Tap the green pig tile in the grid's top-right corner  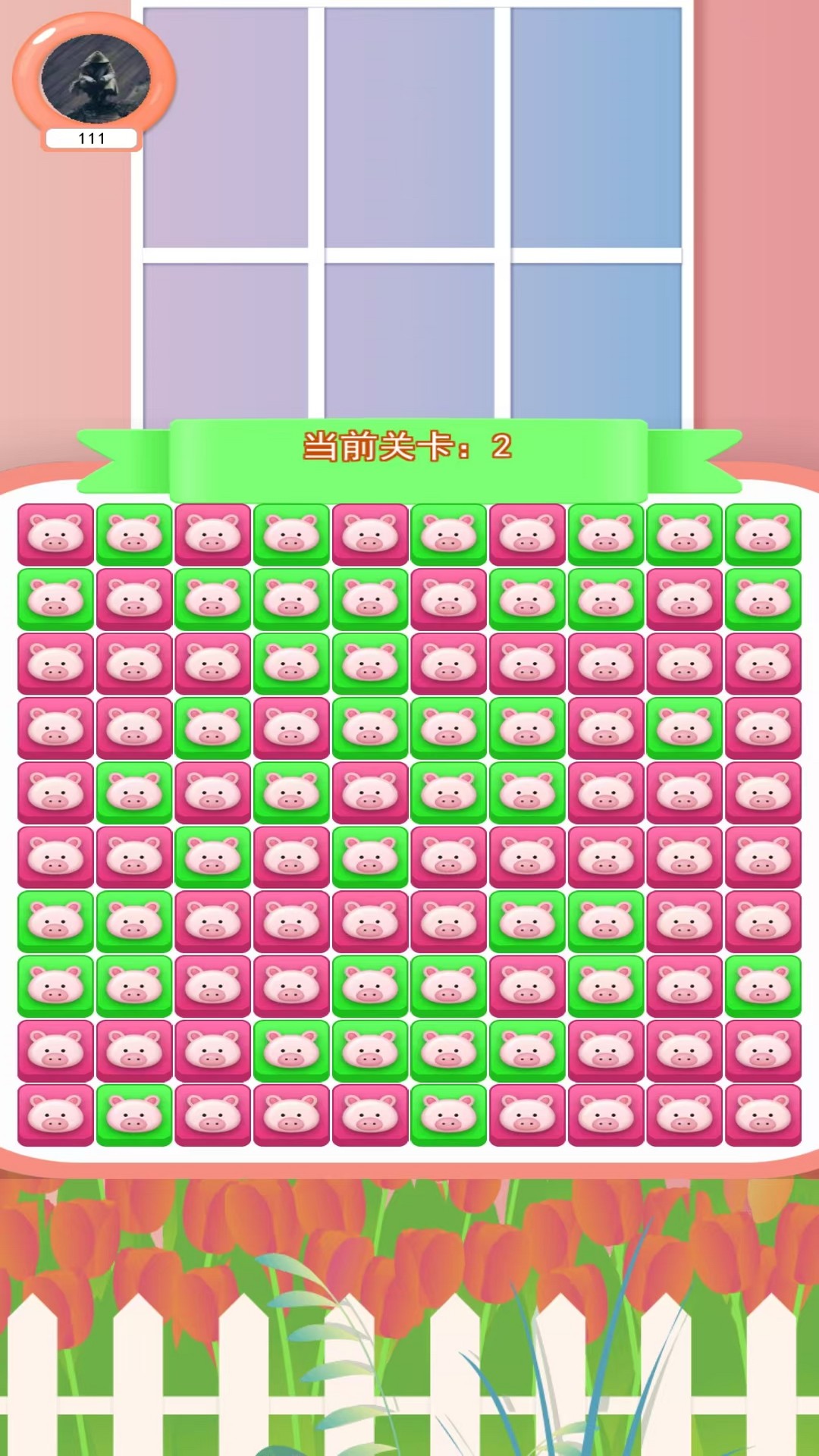click(763, 534)
